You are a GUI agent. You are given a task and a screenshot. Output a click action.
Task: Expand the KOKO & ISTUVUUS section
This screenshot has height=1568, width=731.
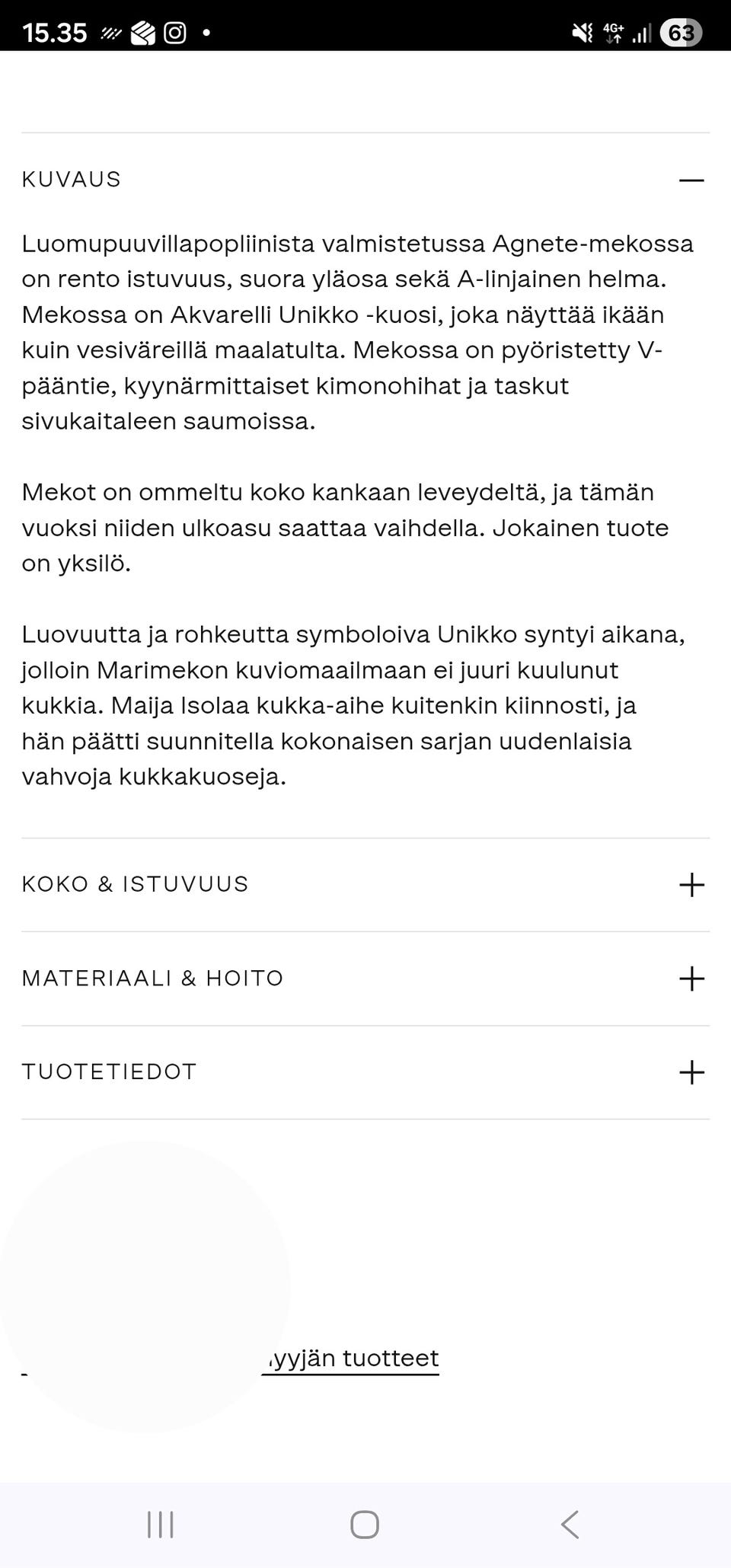tap(691, 885)
